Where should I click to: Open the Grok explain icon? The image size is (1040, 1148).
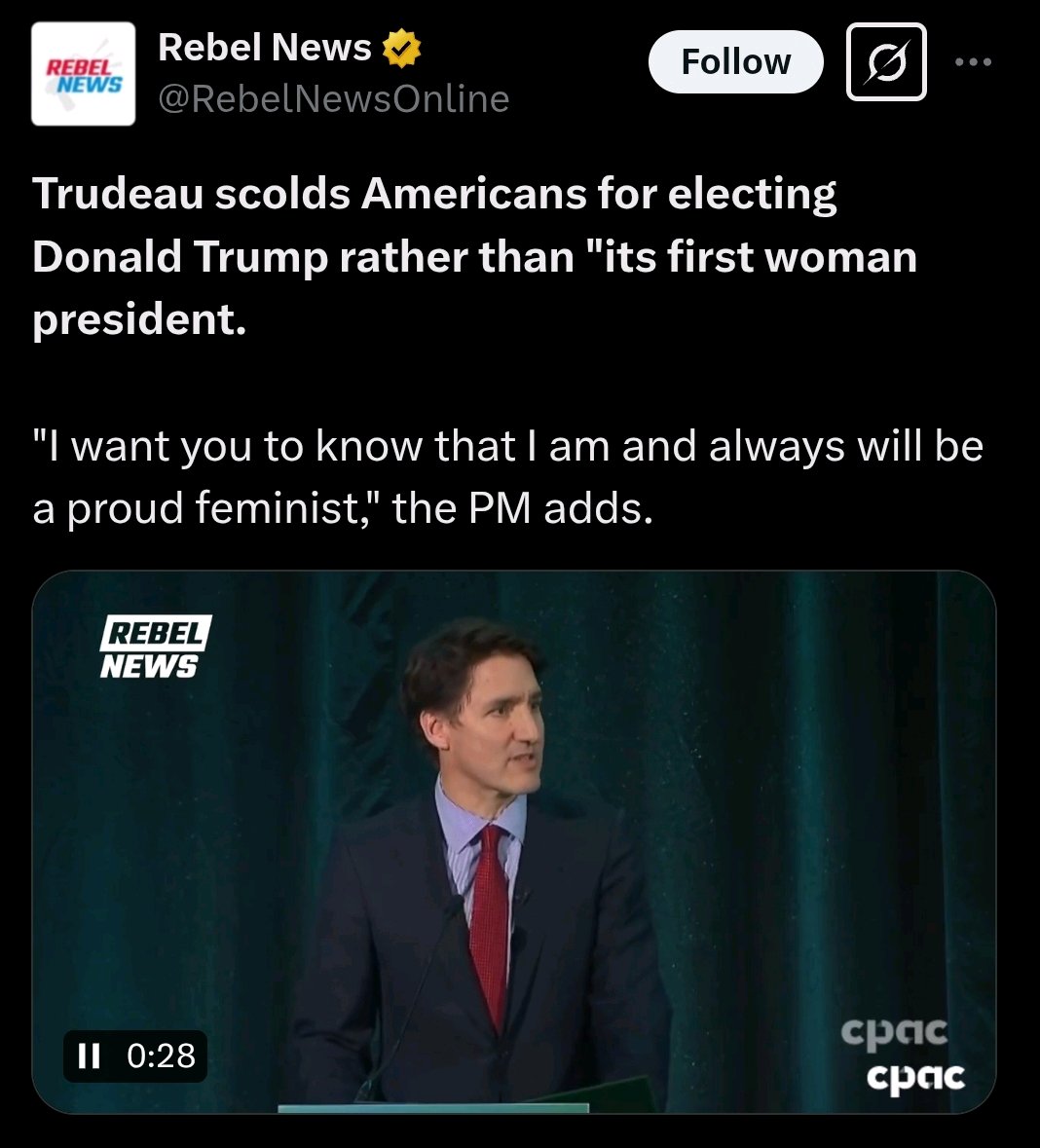click(x=886, y=63)
